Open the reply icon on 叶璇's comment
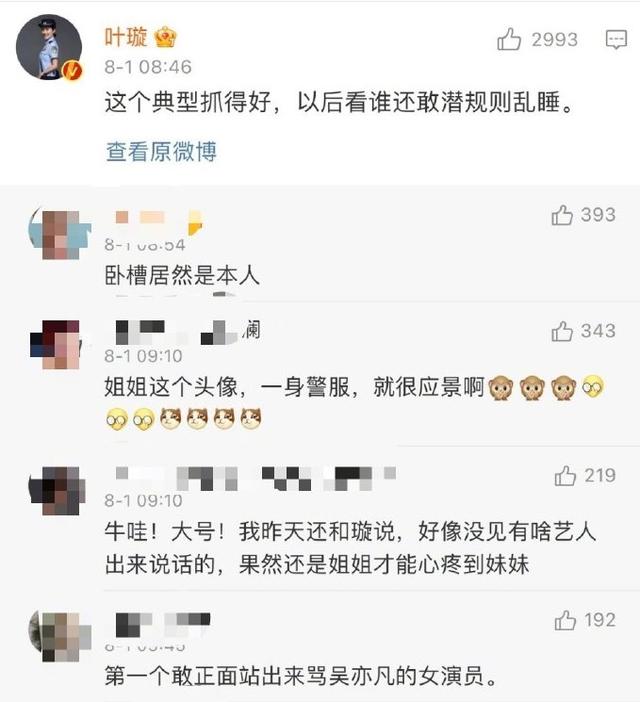 [616, 40]
